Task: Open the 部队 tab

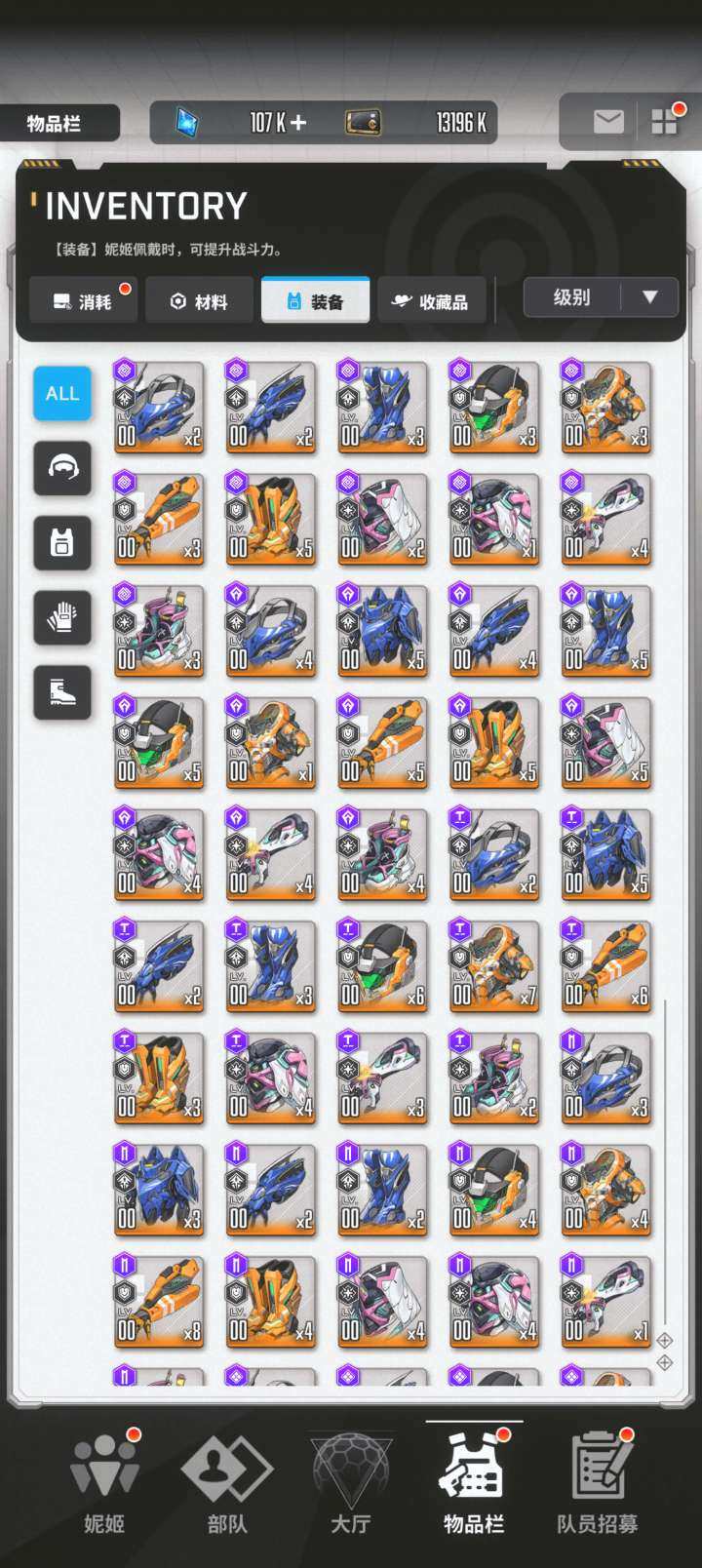Action: (227, 1482)
